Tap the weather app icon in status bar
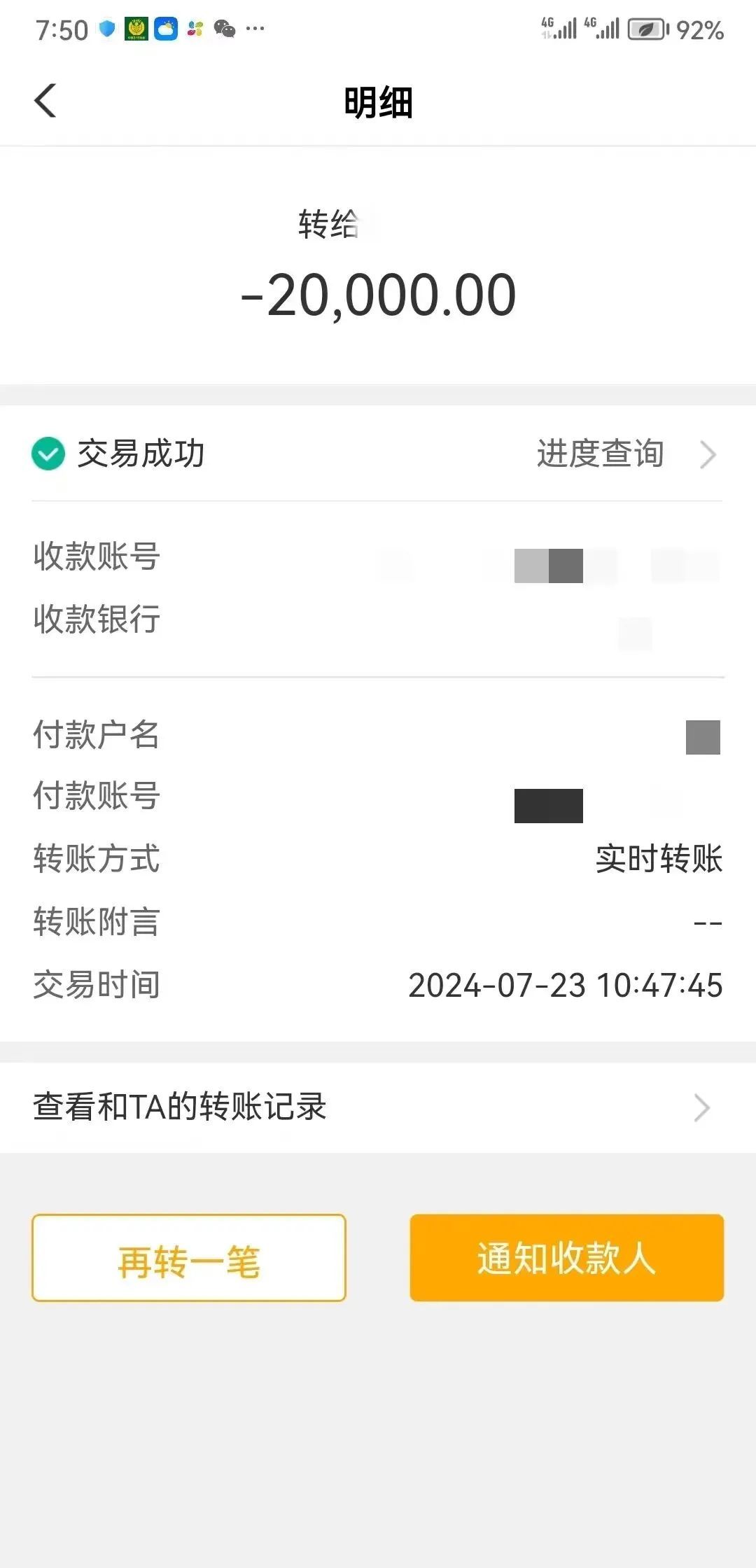The width and height of the screenshot is (756, 1568). tap(165, 28)
